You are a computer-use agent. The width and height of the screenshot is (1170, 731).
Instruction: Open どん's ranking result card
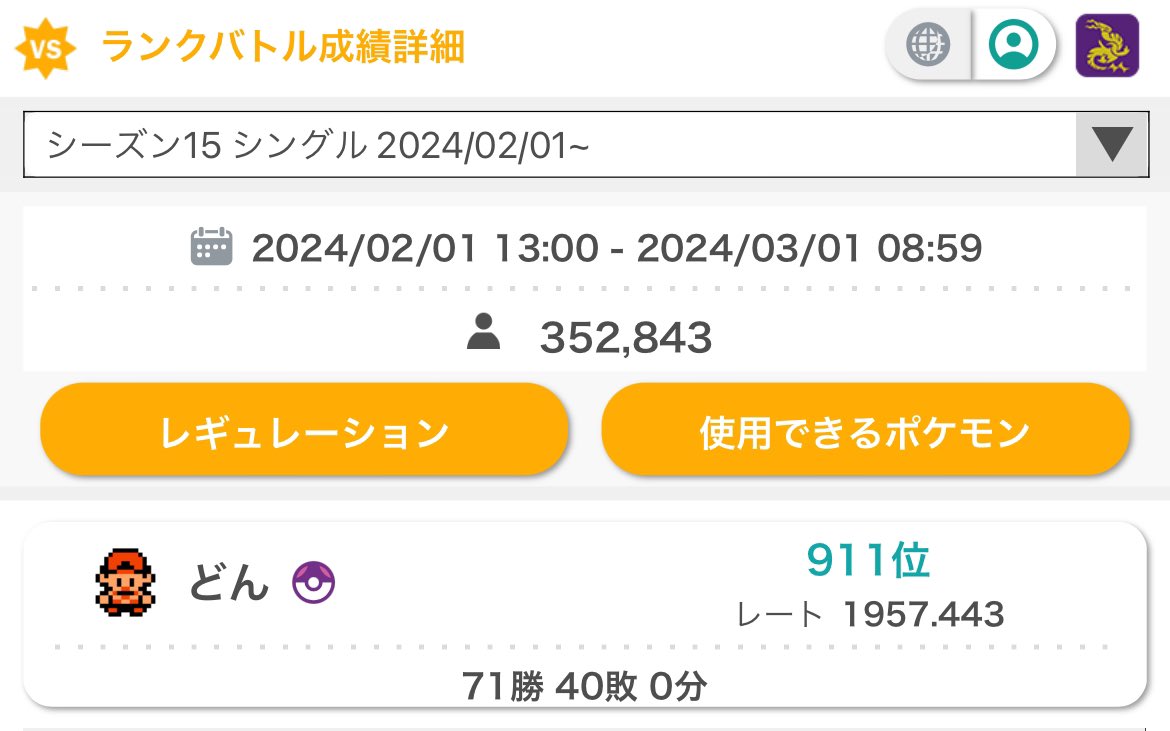pyautogui.click(x=585, y=615)
